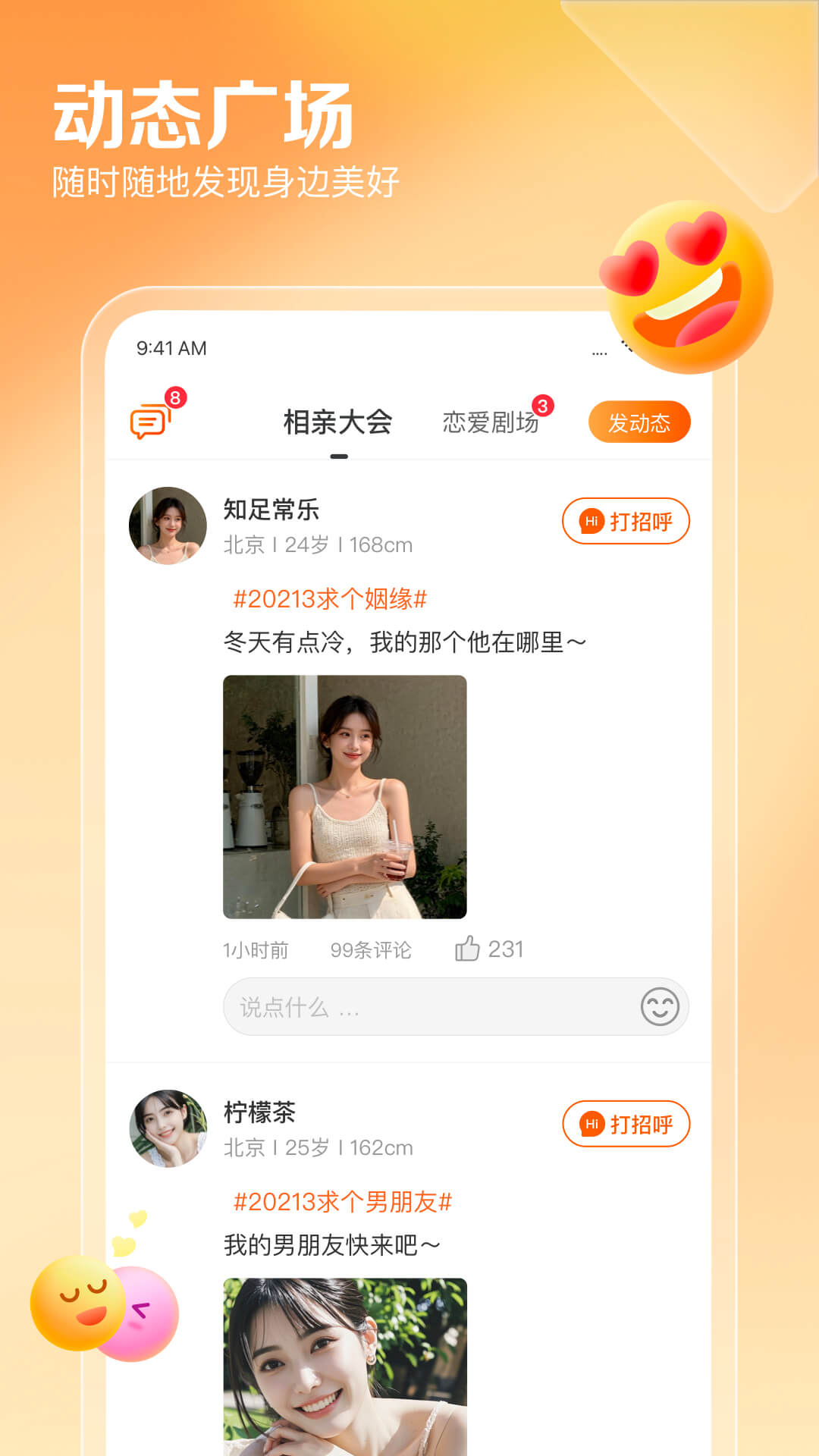Click the Hi bubble icon in first 打招呼 button

[x=591, y=521]
